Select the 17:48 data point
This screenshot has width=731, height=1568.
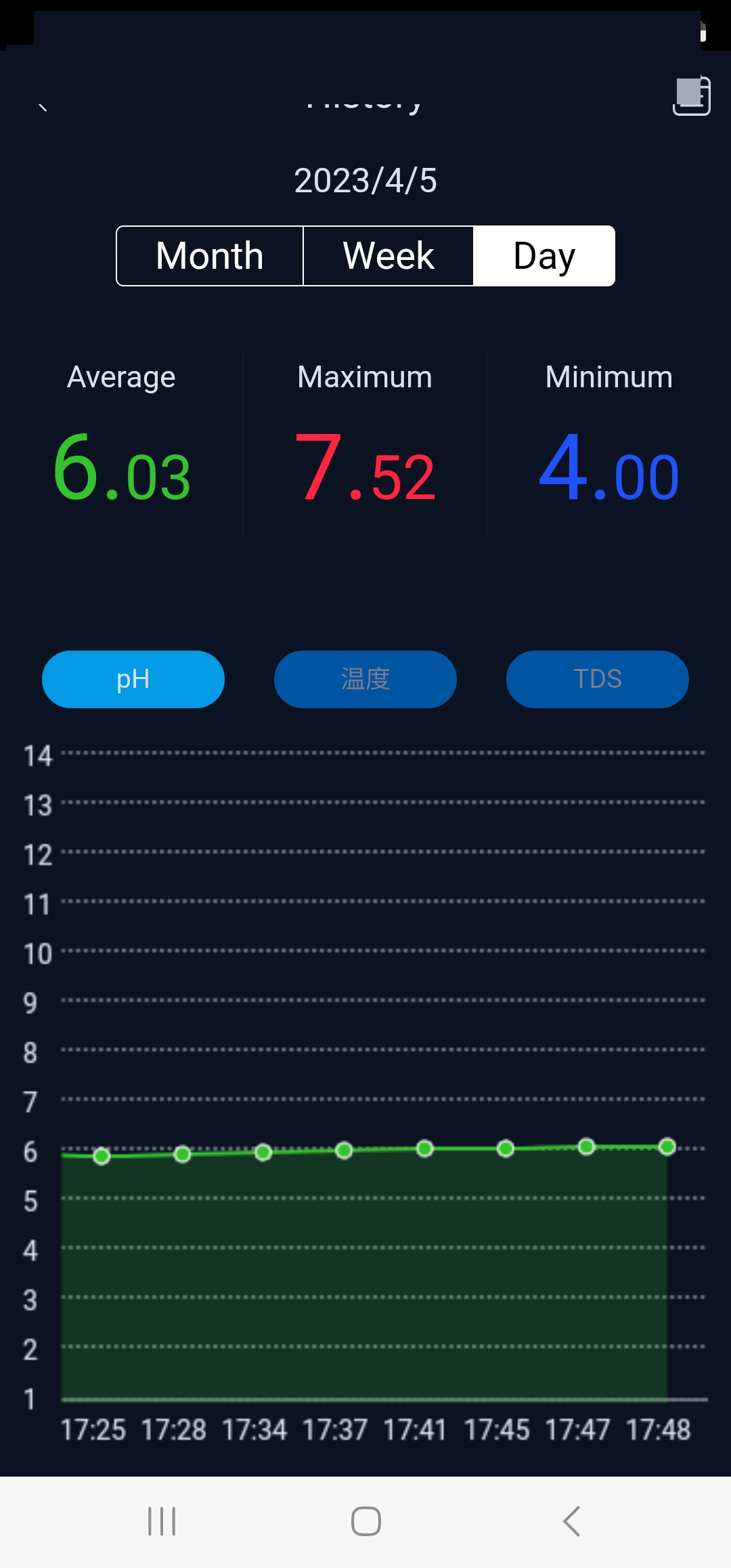(667, 1146)
